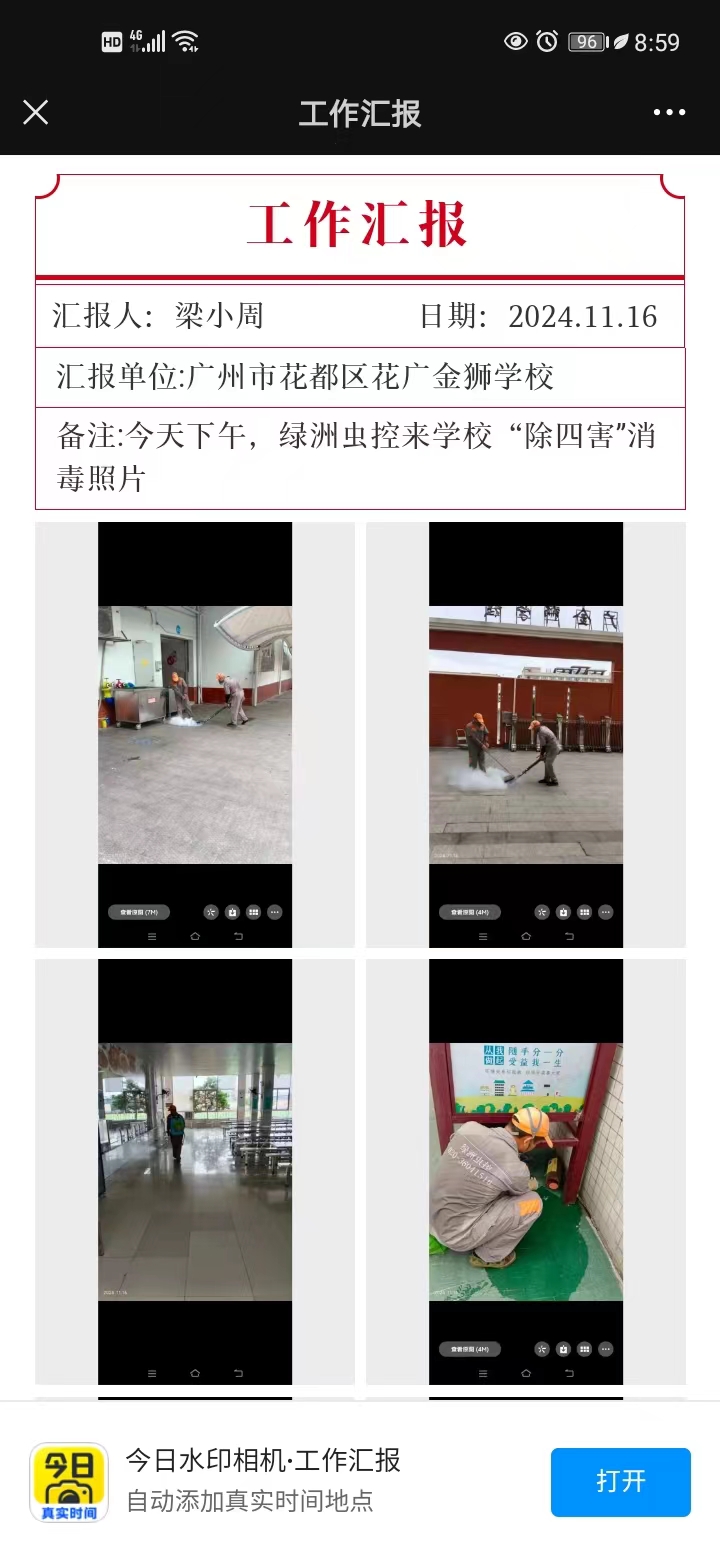Close the 工作汇报 page

coord(35,112)
